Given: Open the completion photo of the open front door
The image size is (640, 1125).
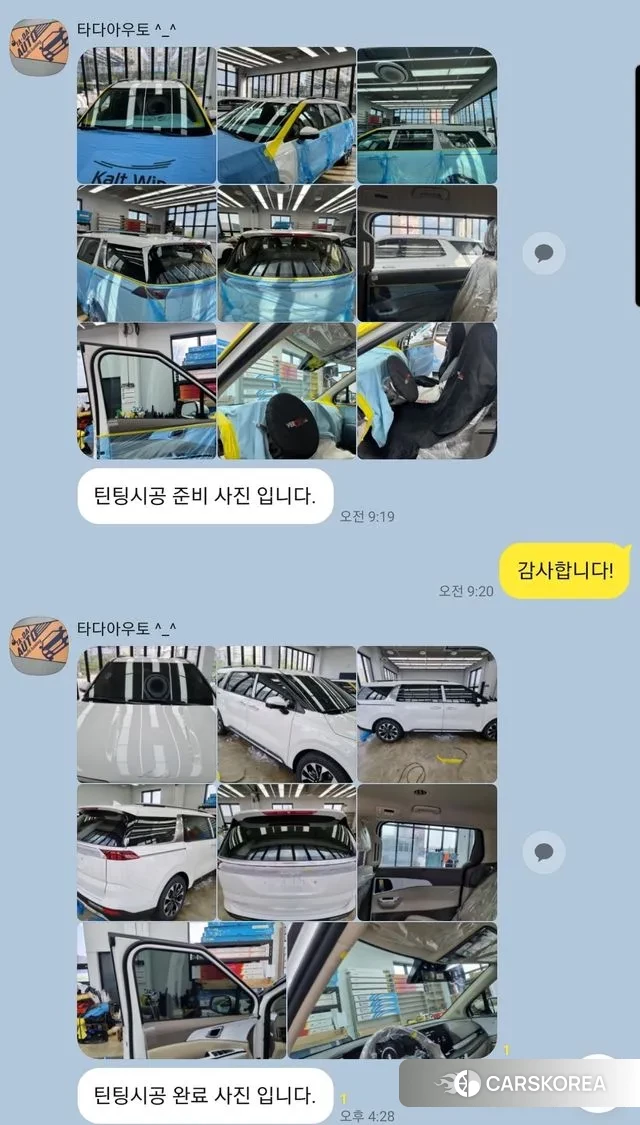Looking at the screenshot, I should tap(180, 990).
